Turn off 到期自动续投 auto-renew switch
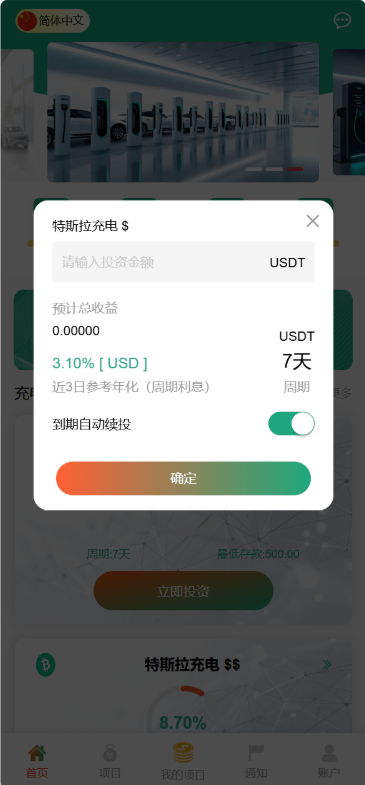Viewport: 365px width, 785px height. click(x=291, y=424)
